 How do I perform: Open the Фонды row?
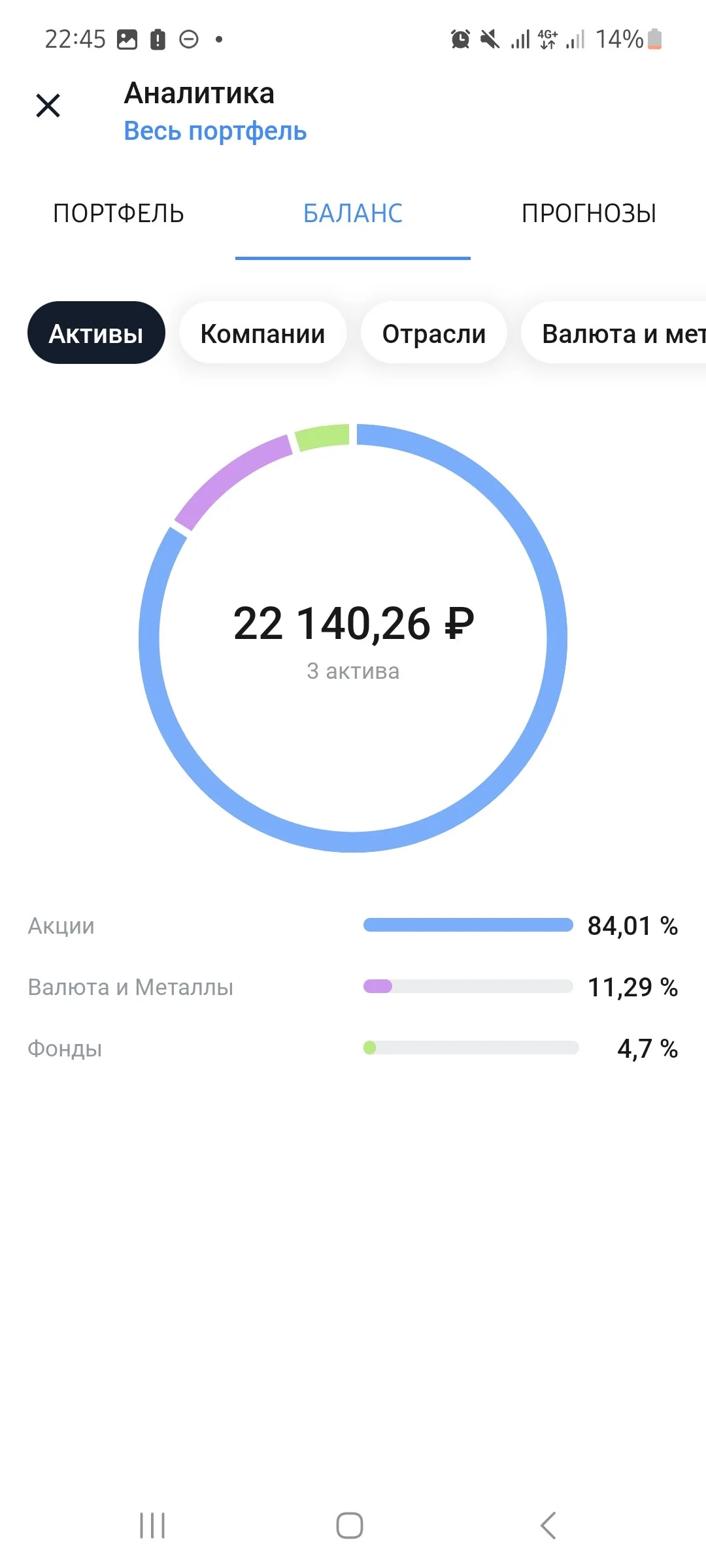coord(353,1049)
